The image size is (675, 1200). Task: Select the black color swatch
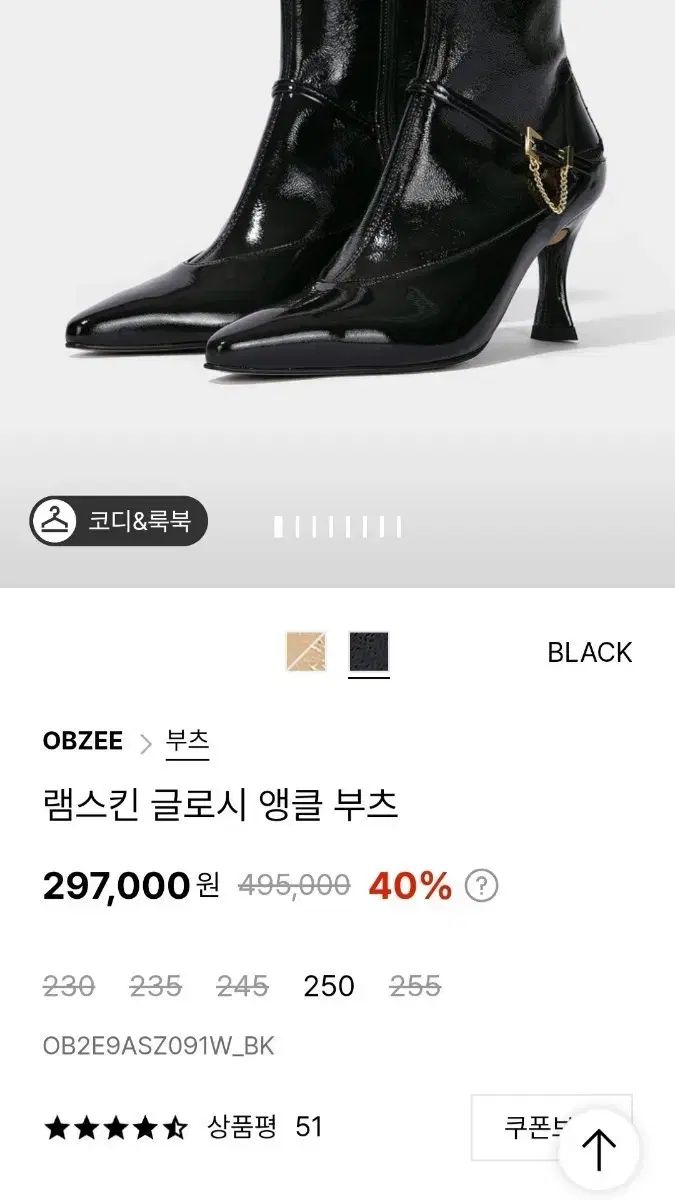pyautogui.click(x=369, y=652)
